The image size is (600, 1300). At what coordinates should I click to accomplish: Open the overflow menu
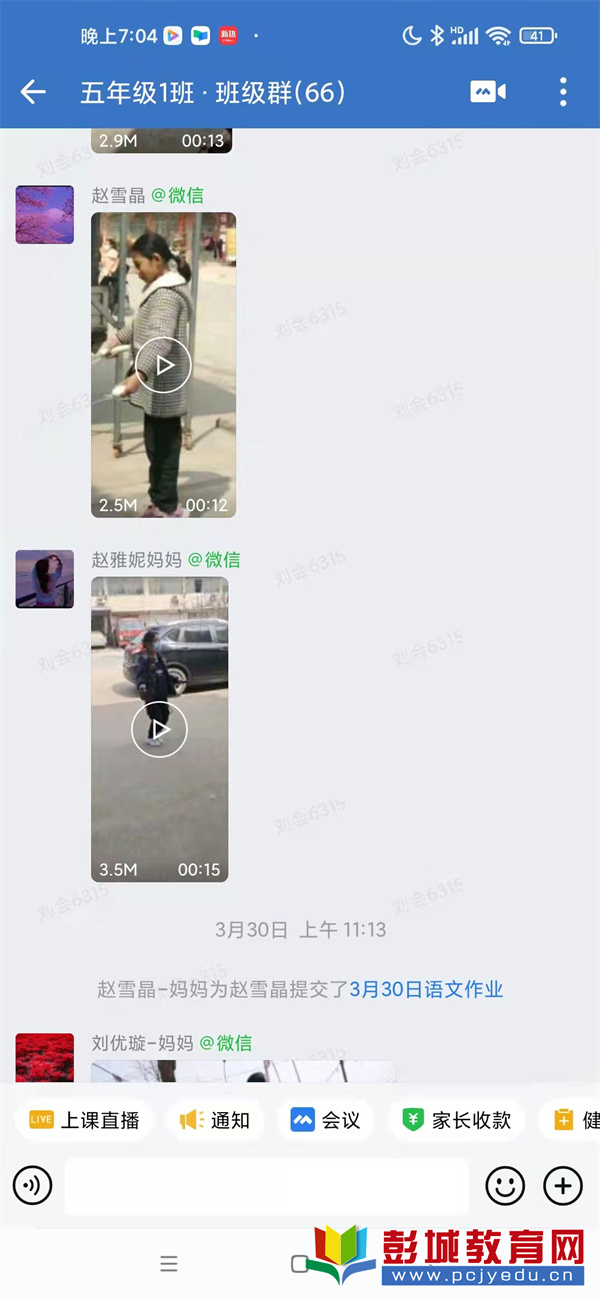coord(563,92)
